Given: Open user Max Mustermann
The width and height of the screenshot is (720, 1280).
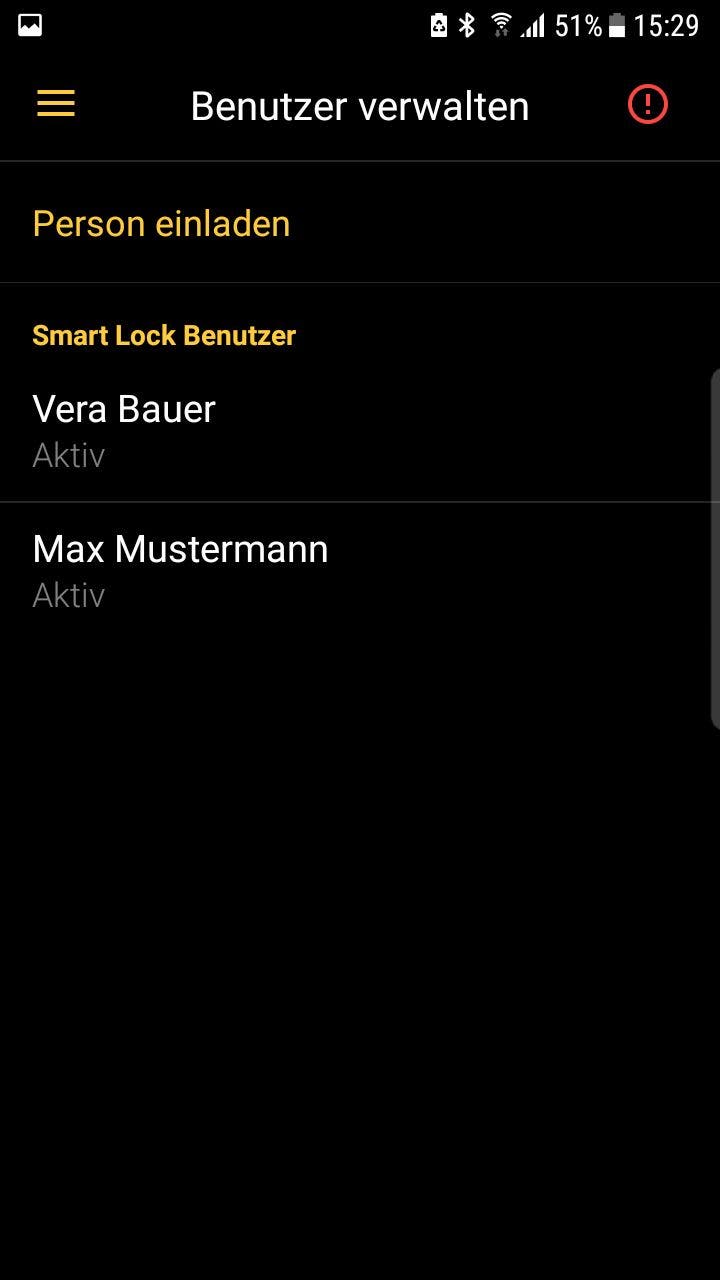Looking at the screenshot, I should [x=360, y=571].
